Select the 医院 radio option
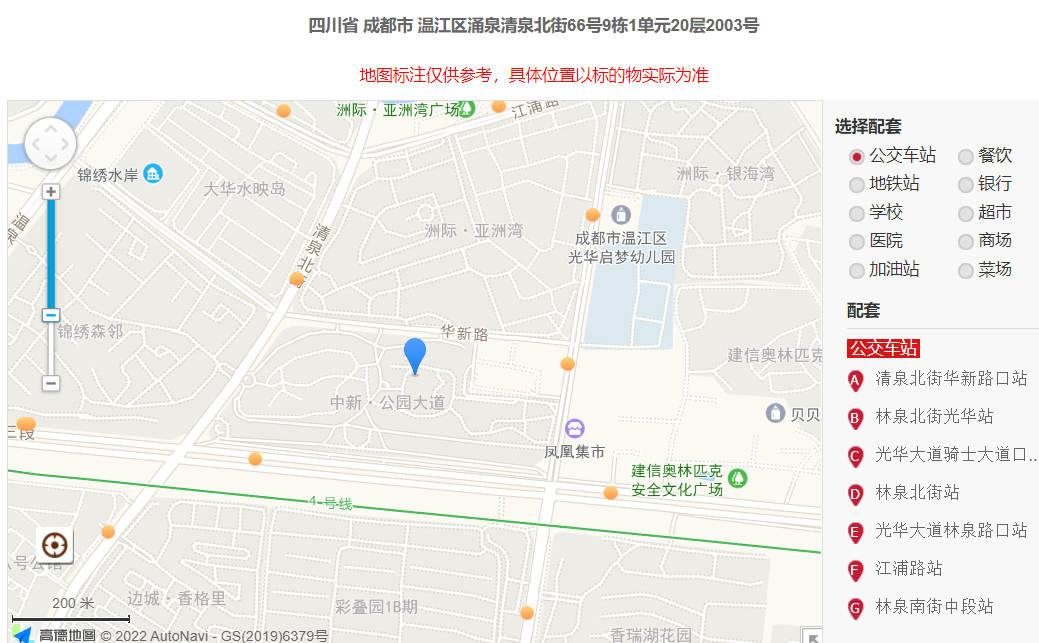Screen dimensions: 1039x643 857,242
